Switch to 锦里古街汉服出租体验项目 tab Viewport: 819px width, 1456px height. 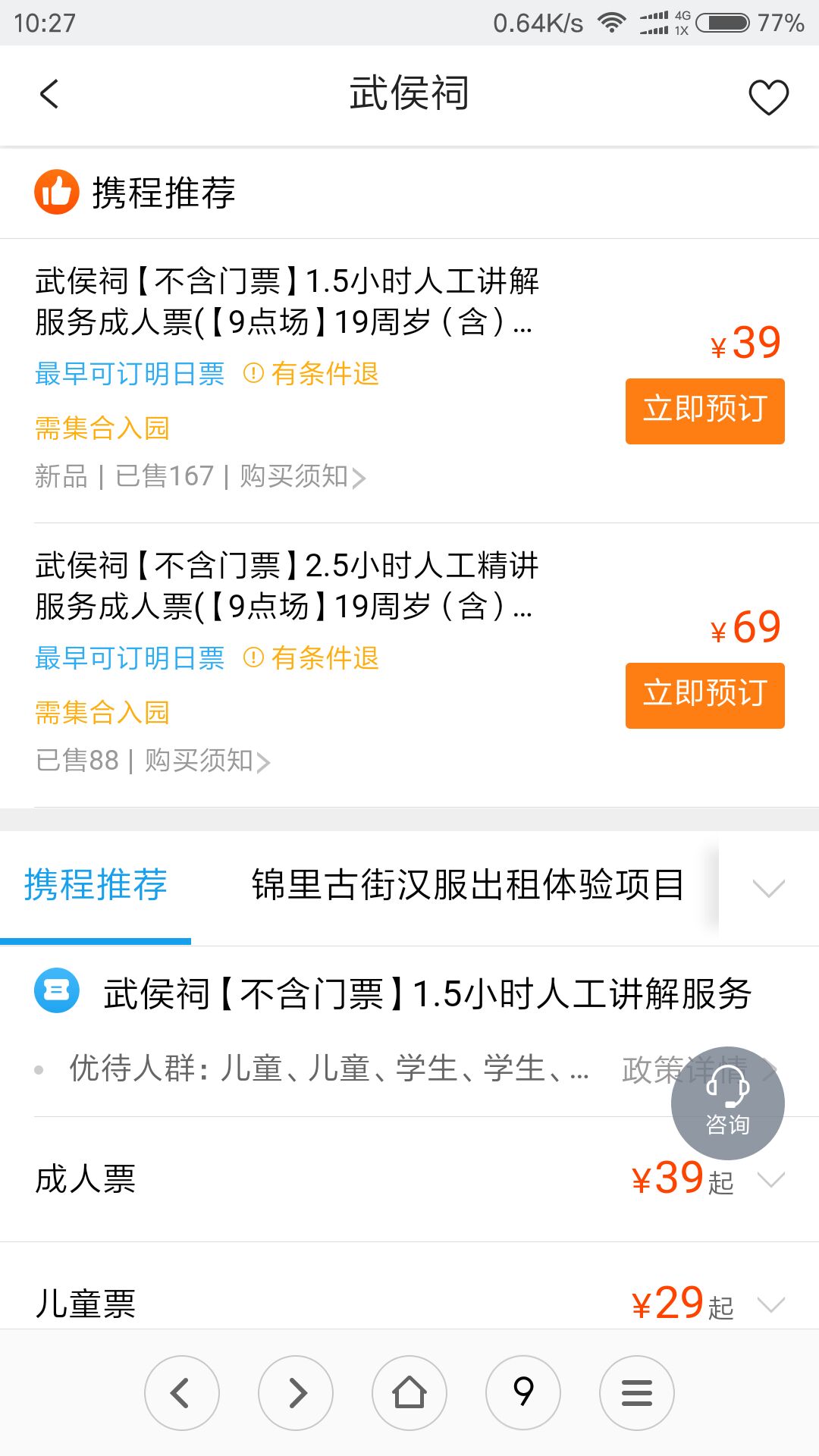click(468, 885)
